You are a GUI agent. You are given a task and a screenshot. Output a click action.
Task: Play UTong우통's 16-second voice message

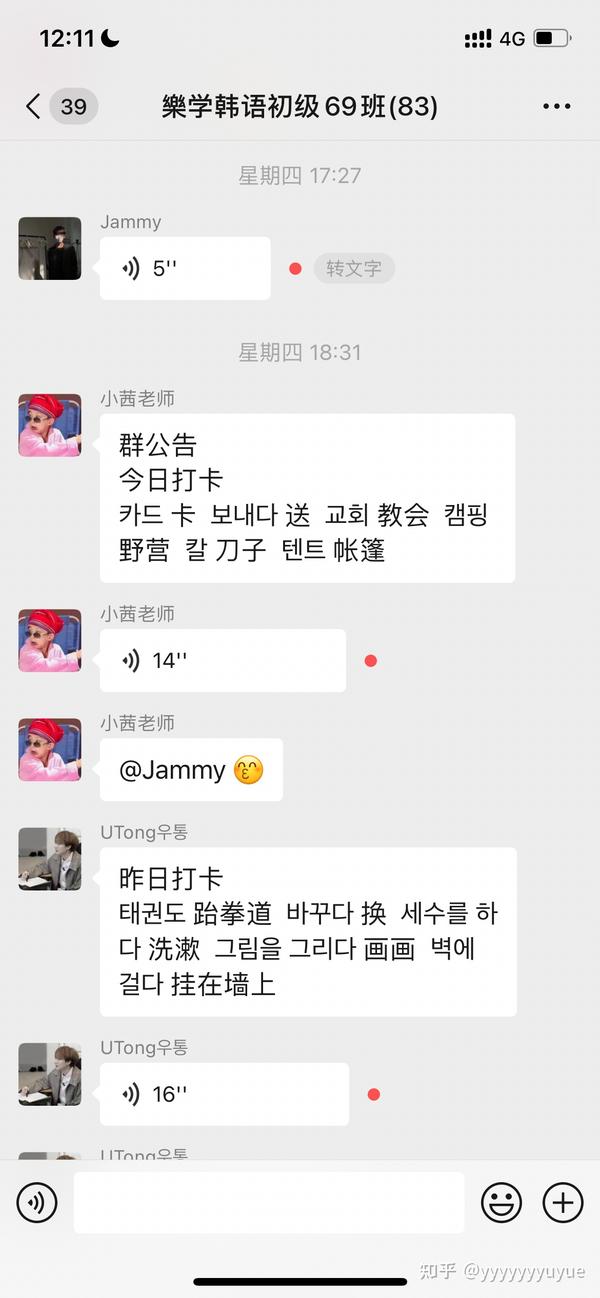tap(224, 1094)
